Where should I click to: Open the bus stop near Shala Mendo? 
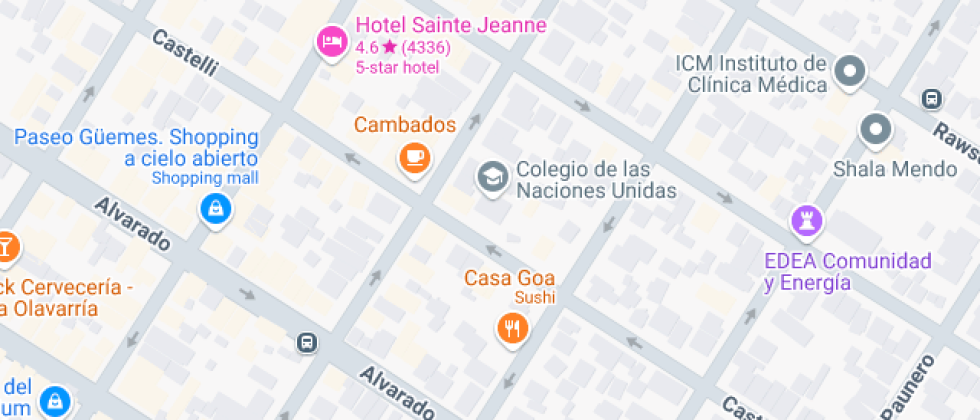point(932,99)
